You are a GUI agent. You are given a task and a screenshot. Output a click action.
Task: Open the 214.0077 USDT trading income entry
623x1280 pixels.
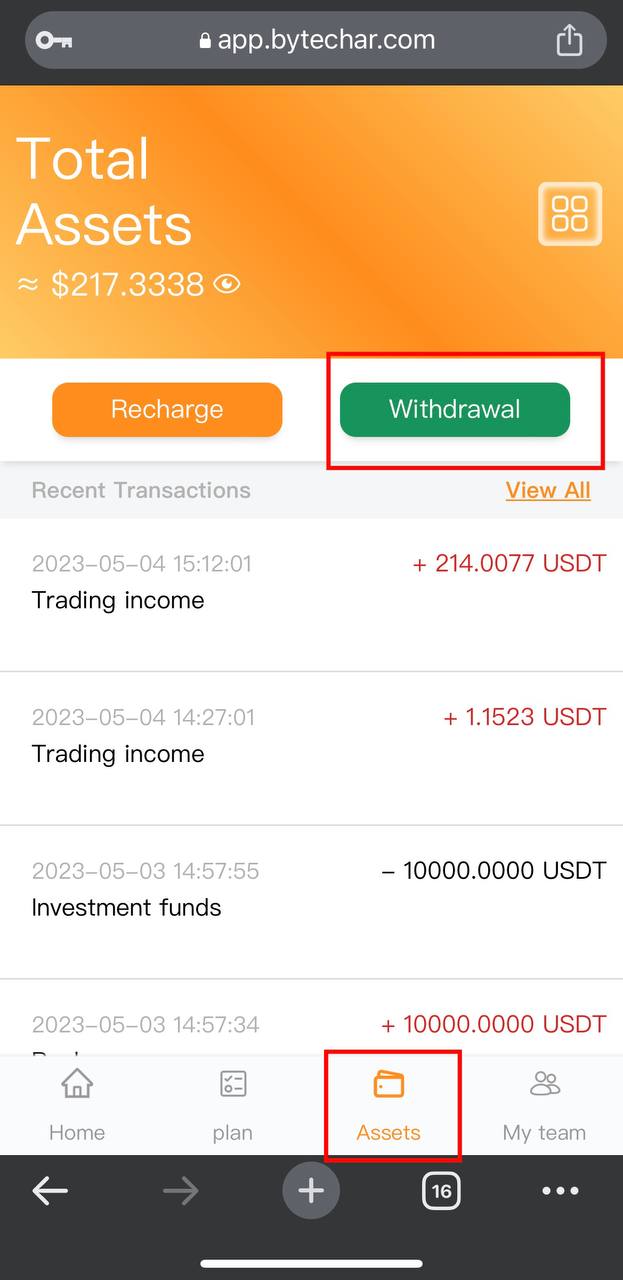(x=311, y=583)
